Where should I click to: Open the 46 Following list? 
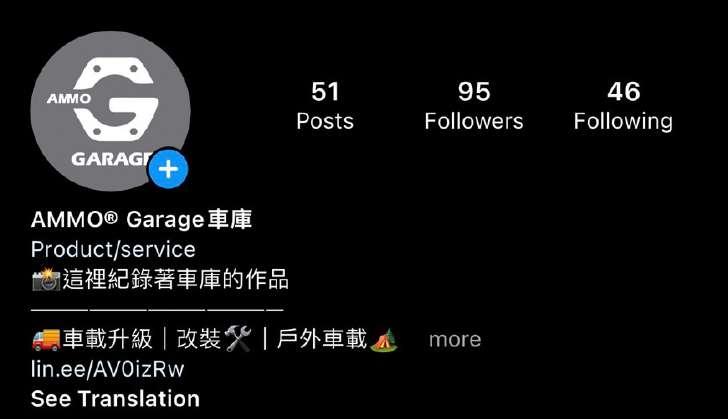pyautogui.click(x=623, y=106)
